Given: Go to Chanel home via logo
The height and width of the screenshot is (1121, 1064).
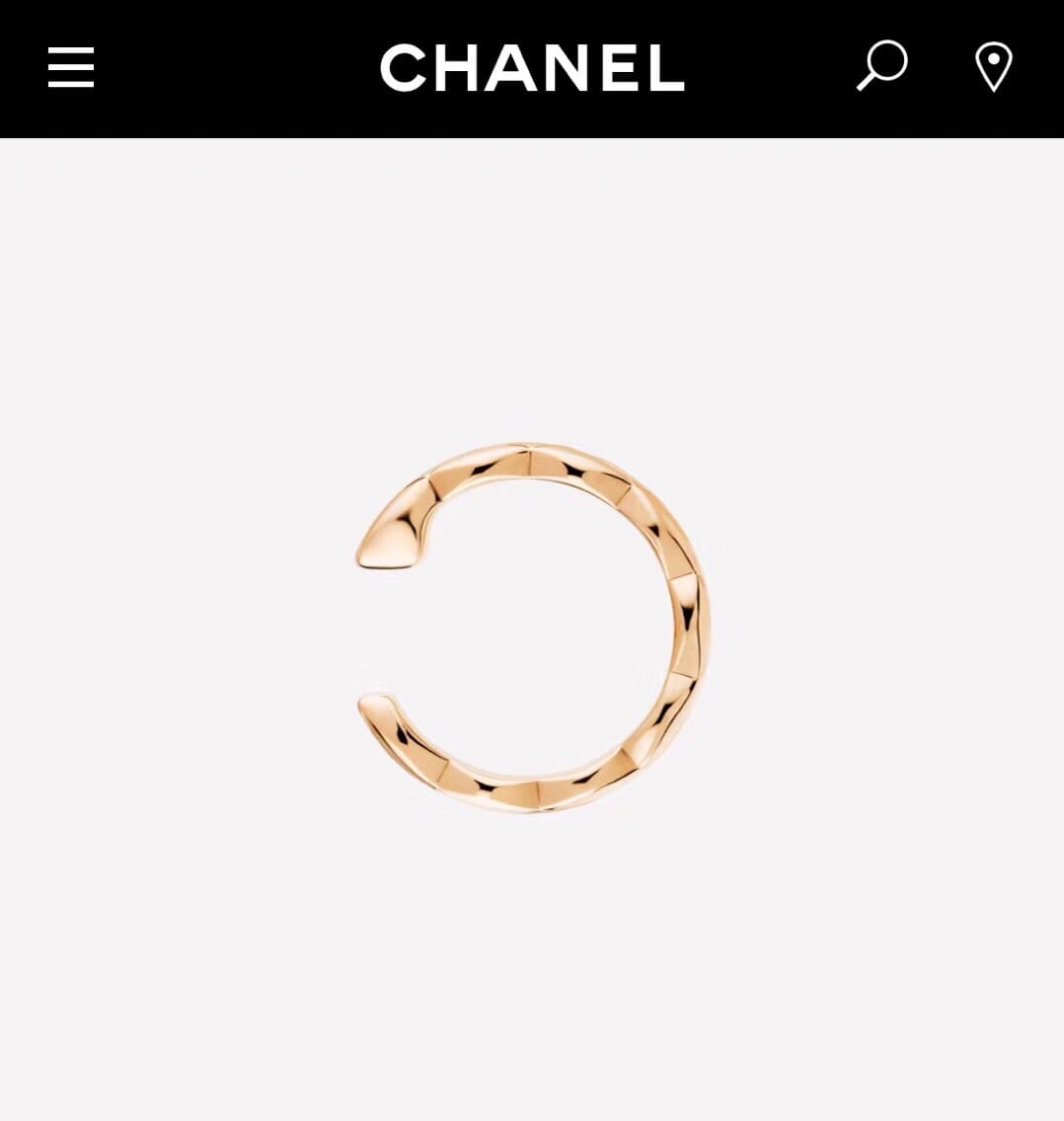Looking at the screenshot, I should click(x=532, y=68).
